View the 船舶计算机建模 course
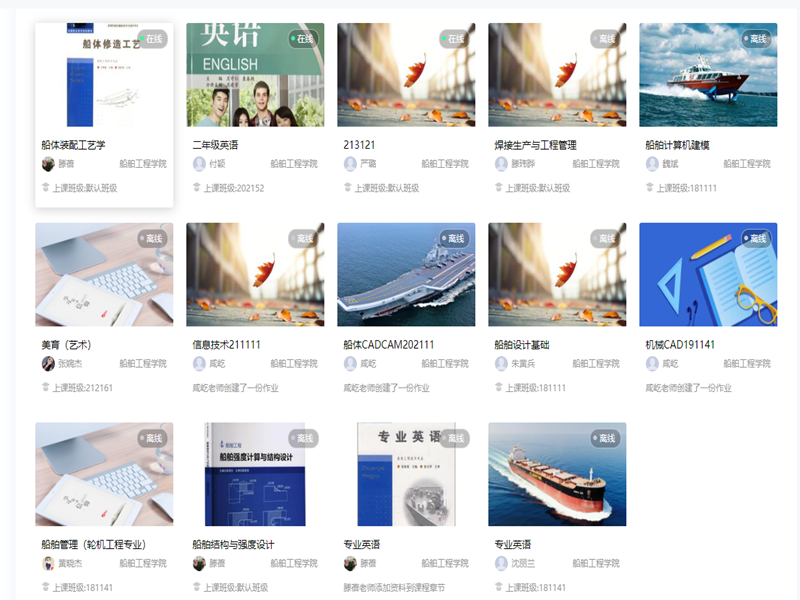 click(708, 75)
